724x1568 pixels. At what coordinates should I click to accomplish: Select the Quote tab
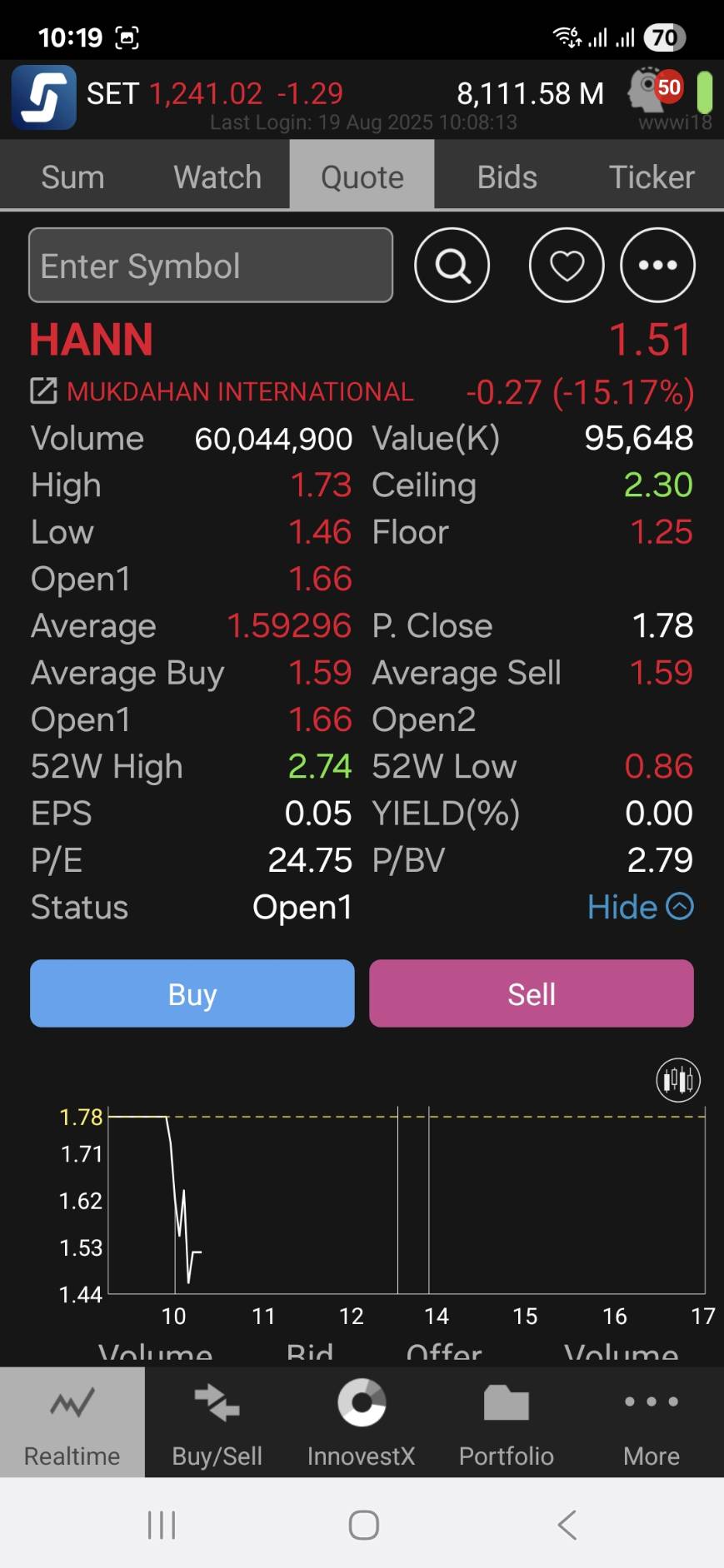point(362,177)
